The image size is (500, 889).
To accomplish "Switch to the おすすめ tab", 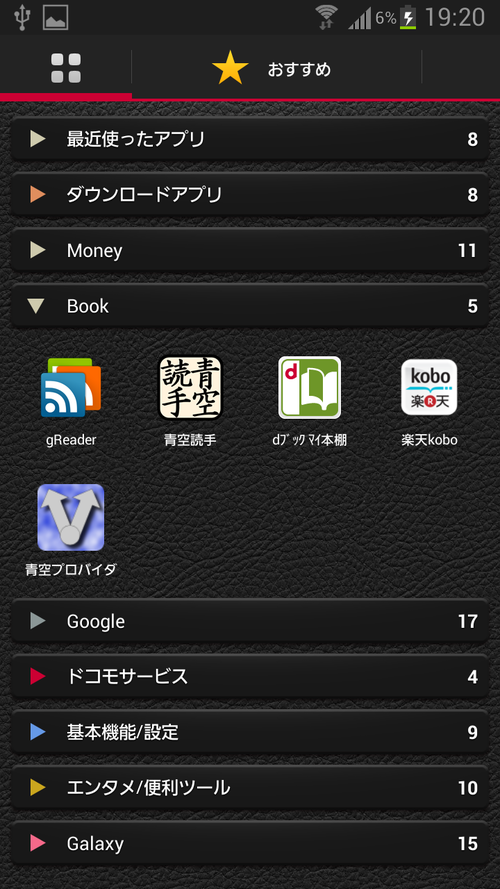I will point(277,70).
